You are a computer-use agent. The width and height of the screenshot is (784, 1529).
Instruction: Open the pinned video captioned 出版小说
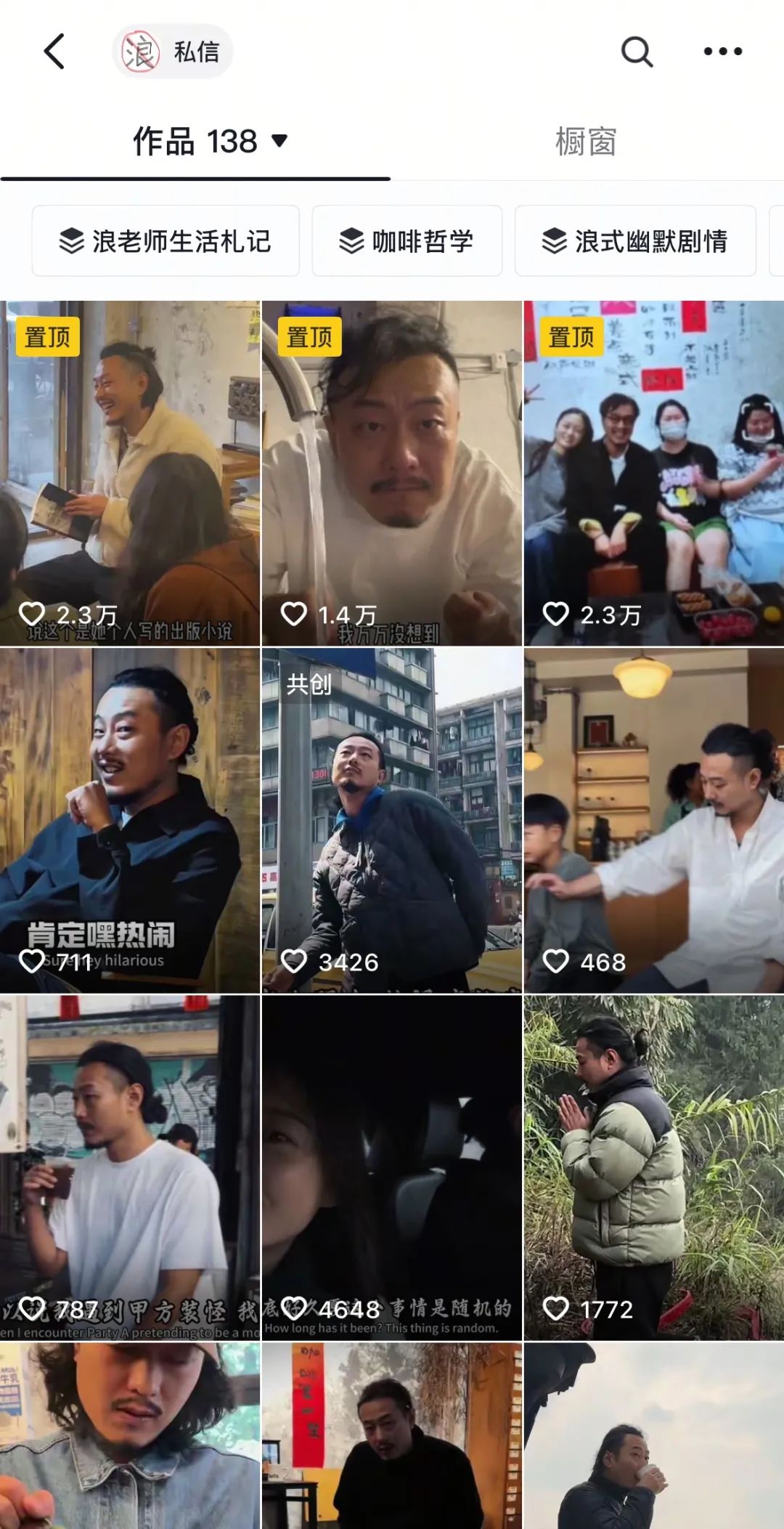click(130, 472)
